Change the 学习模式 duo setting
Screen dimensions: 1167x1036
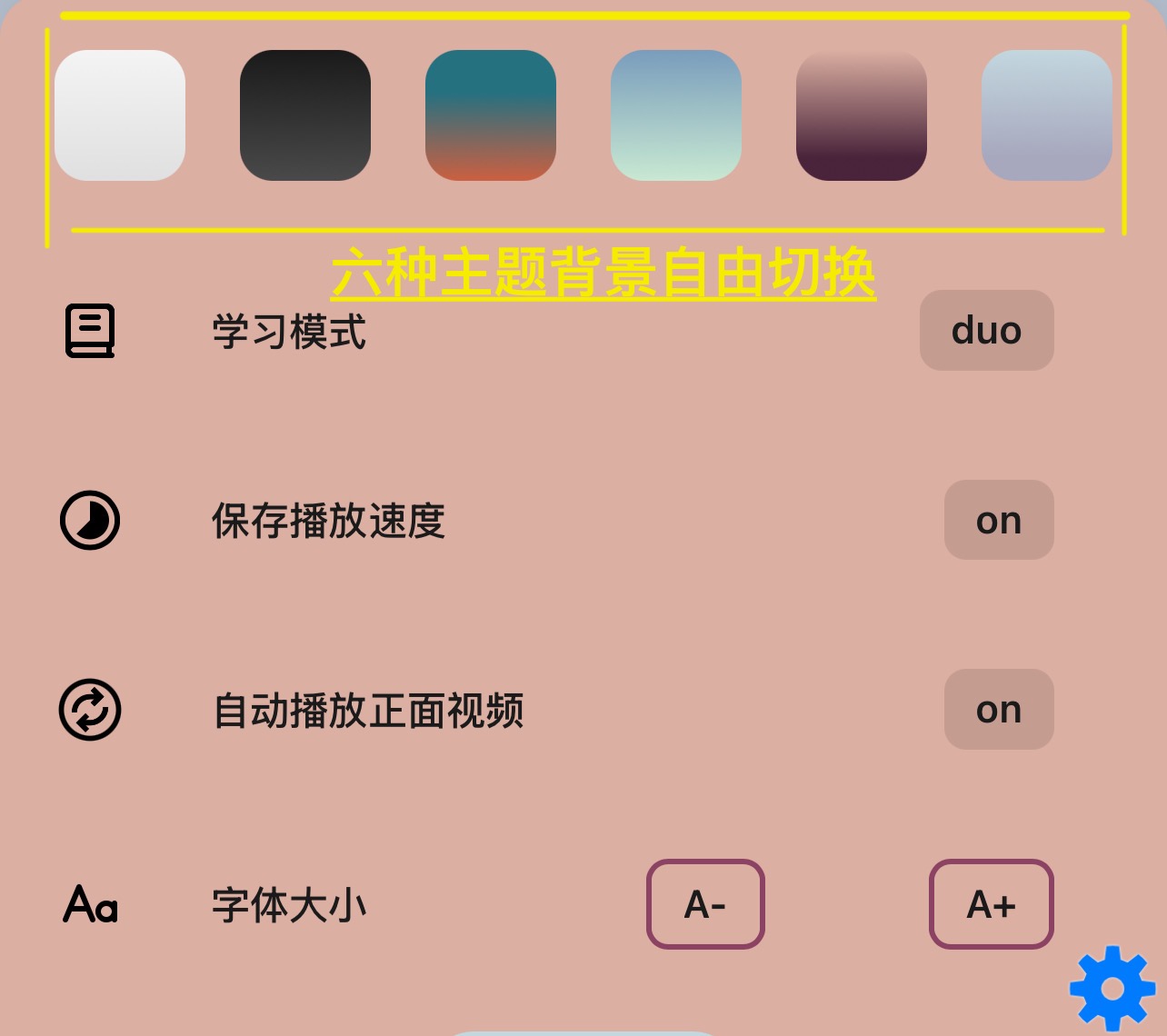click(986, 331)
